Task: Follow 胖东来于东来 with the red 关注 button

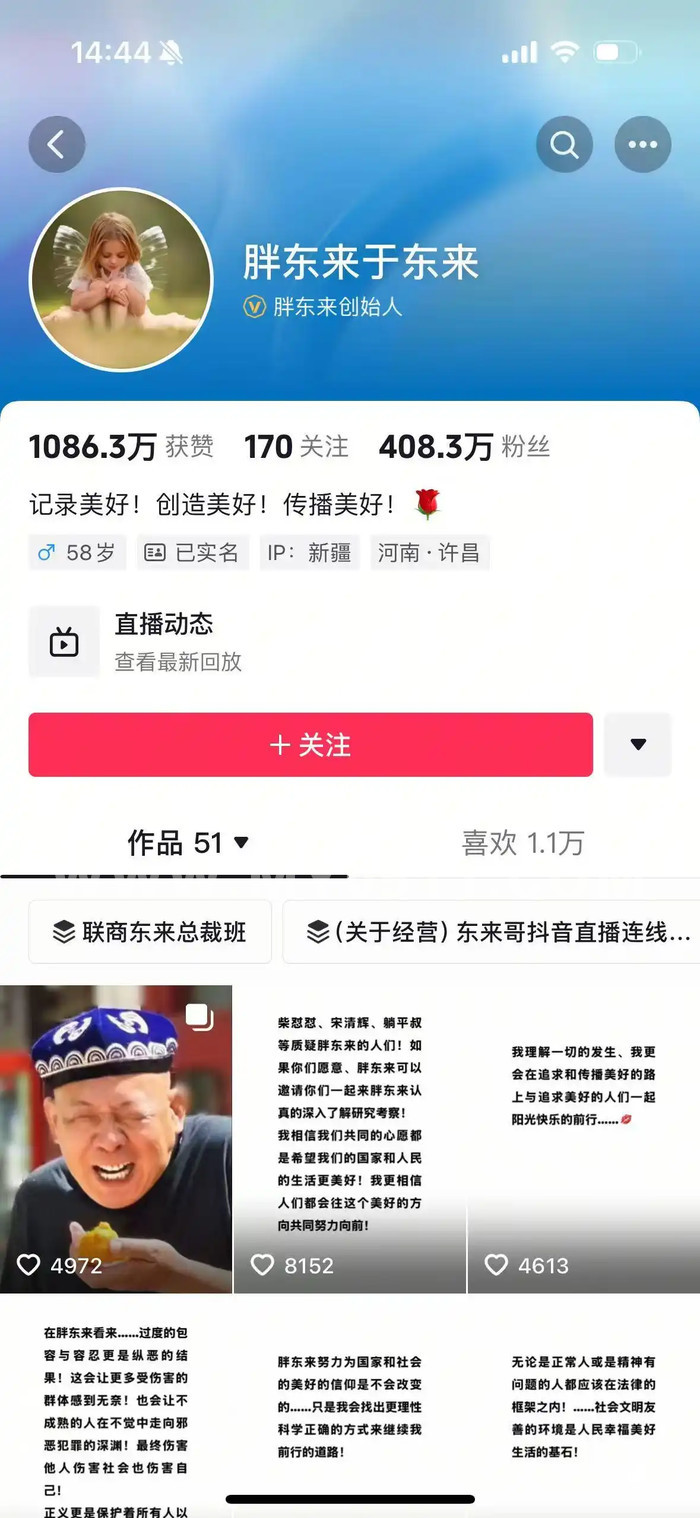Action: pyautogui.click(x=310, y=745)
